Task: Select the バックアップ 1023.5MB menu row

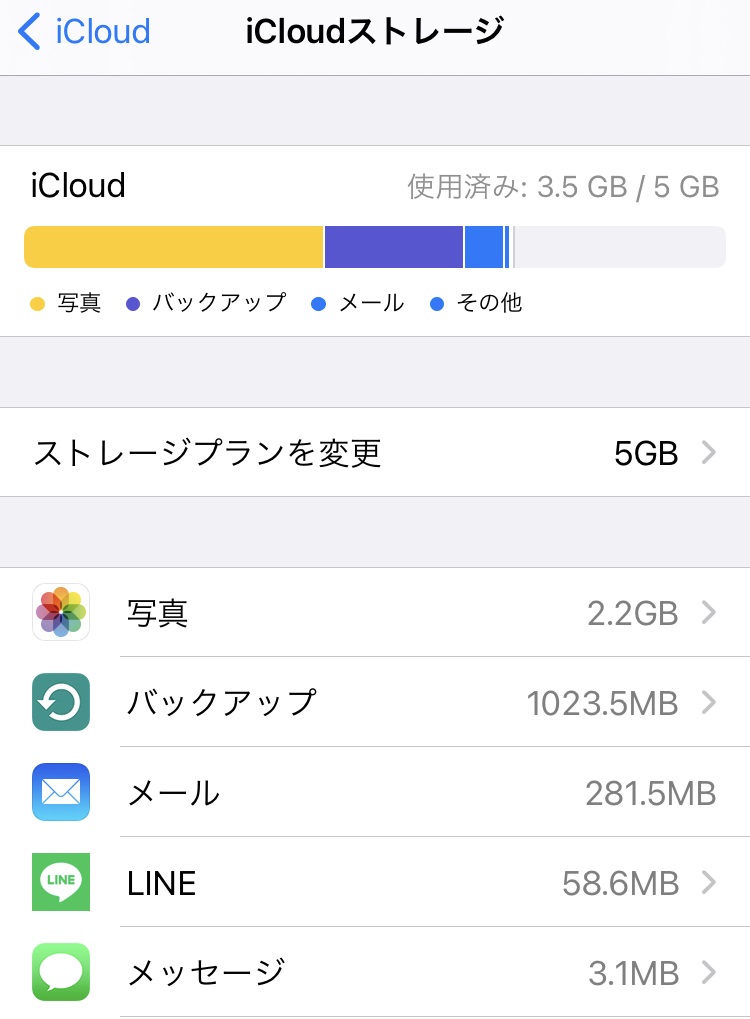Action: pyautogui.click(x=375, y=702)
